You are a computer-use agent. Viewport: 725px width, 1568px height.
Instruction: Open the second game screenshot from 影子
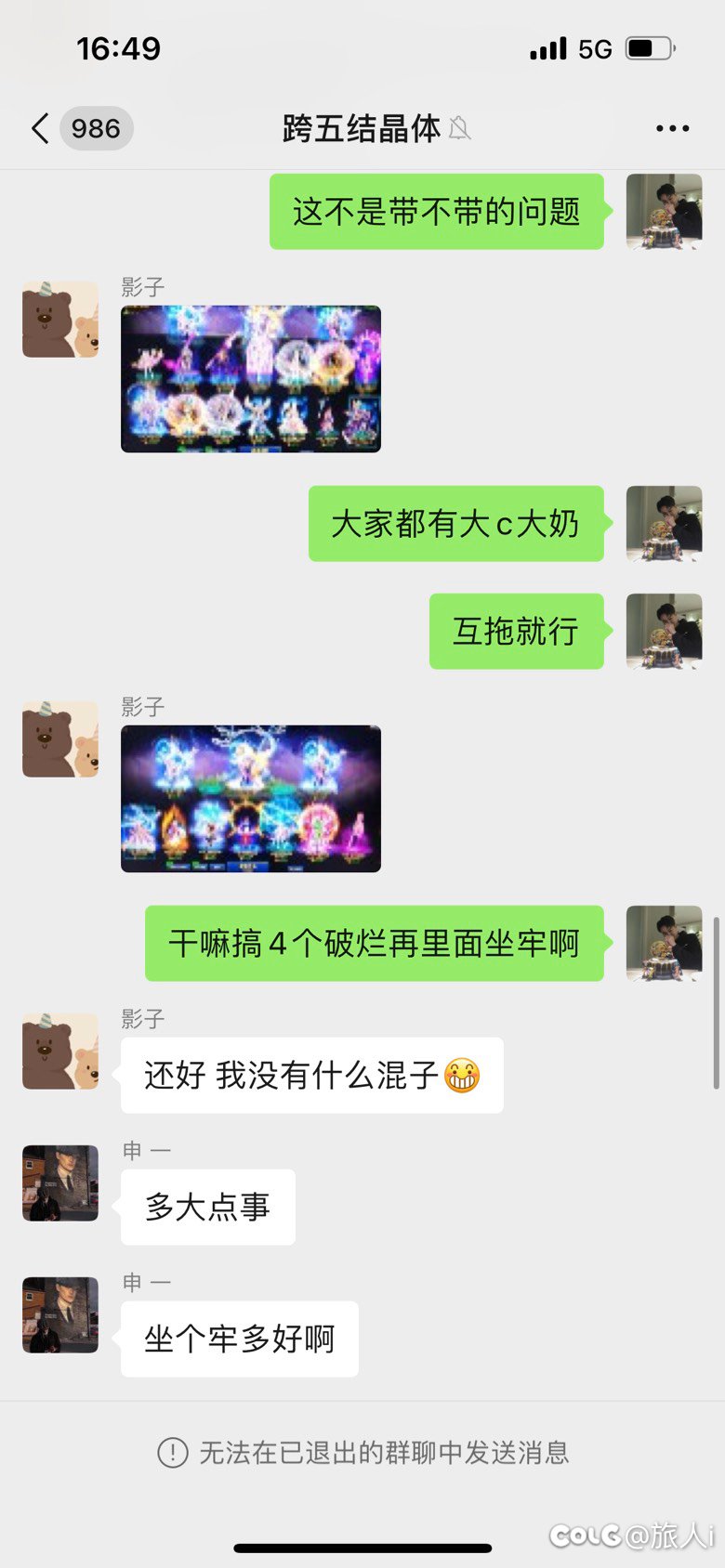pos(251,799)
